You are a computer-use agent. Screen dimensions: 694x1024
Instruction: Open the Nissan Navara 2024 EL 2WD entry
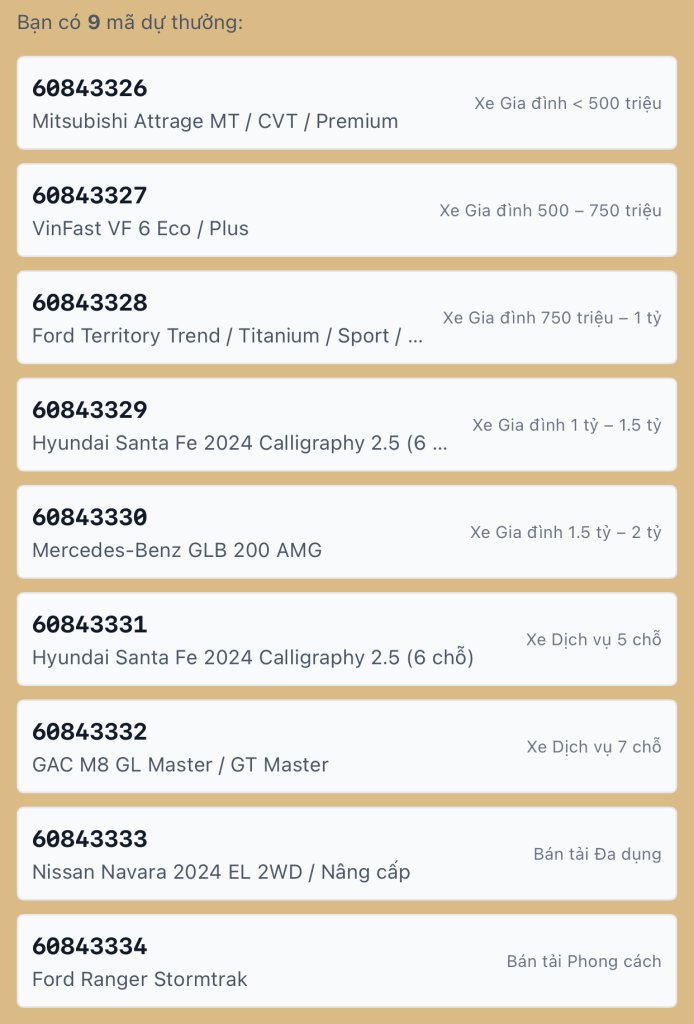coord(346,853)
